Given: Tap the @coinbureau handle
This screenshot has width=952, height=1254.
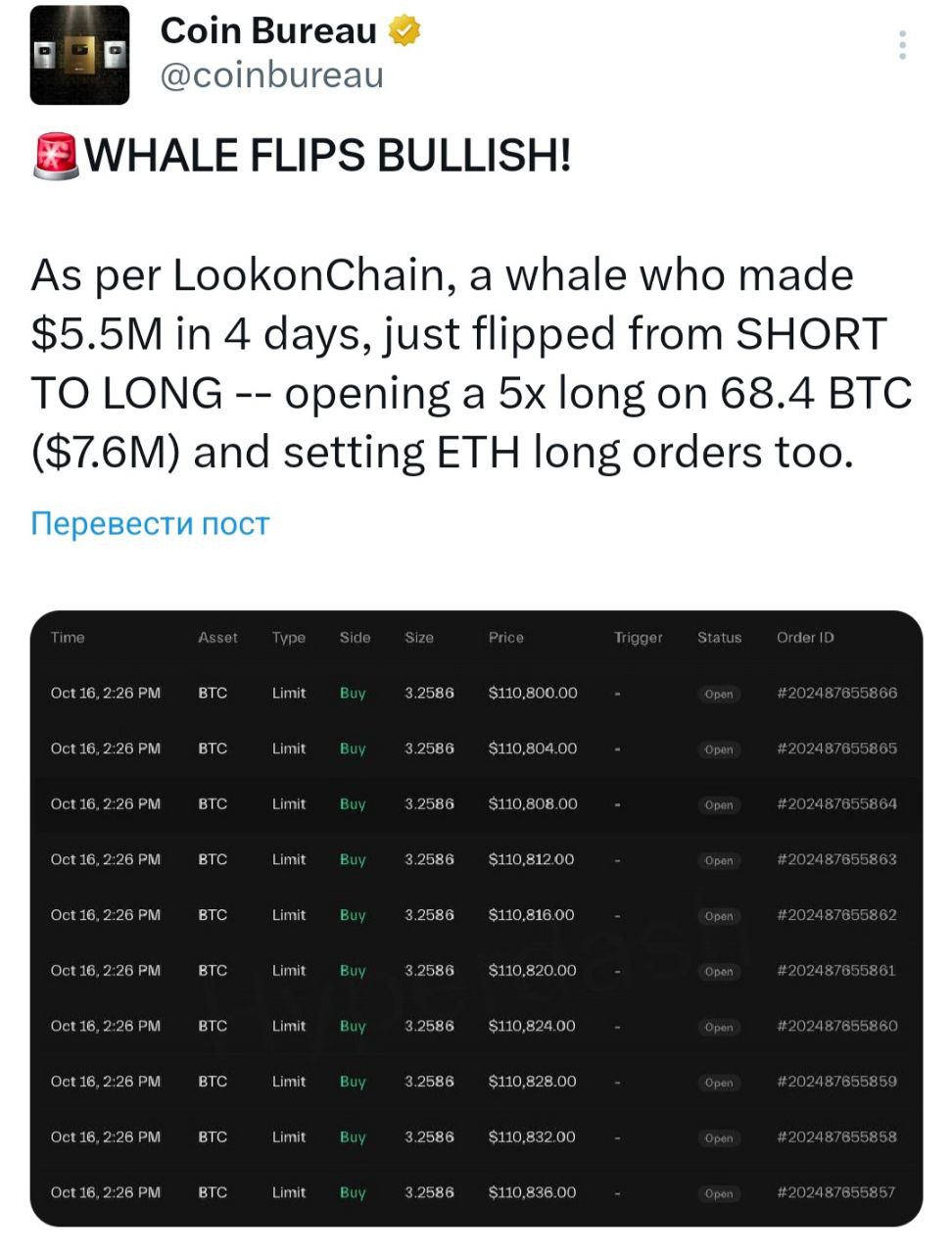Looking at the screenshot, I should [271, 75].
